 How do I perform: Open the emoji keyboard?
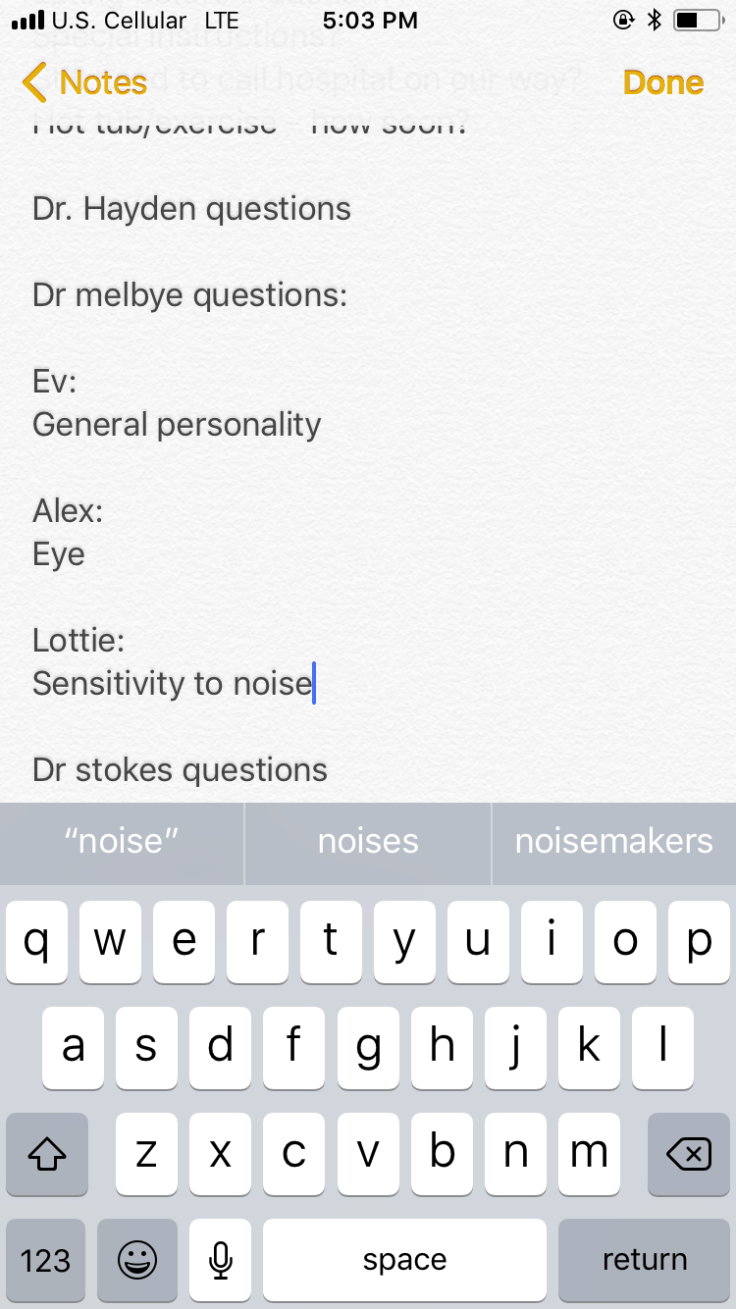tap(137, 1259)
